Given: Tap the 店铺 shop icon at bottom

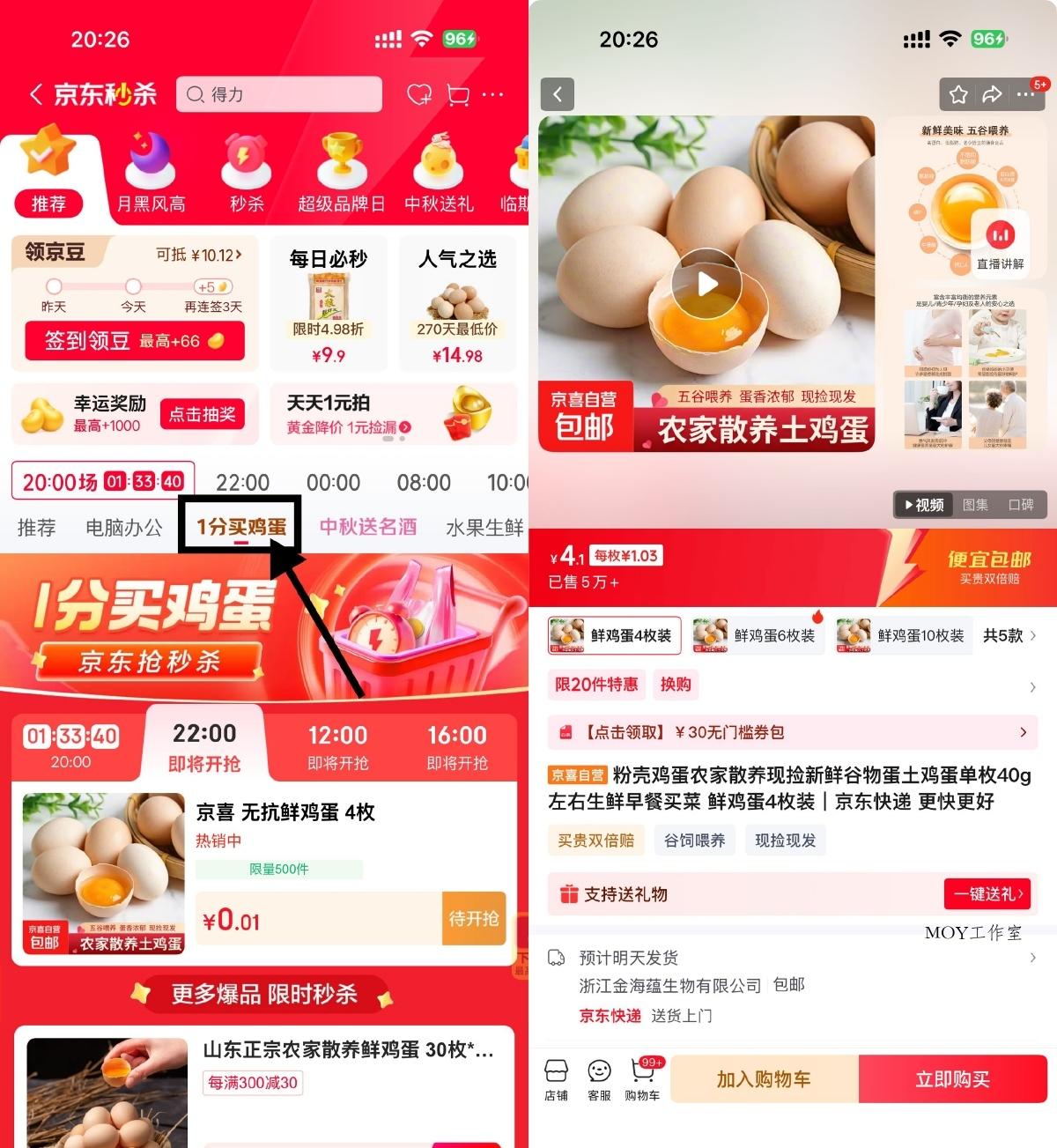Looking at the screenshot, I should pos(557,1077).
